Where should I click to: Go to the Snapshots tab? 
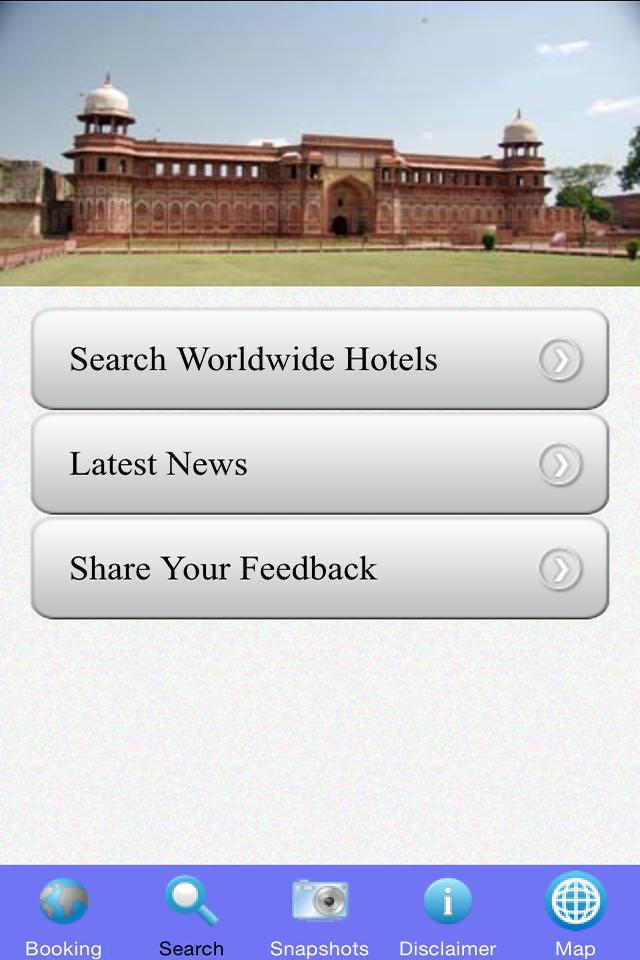[x=320, y=914]
